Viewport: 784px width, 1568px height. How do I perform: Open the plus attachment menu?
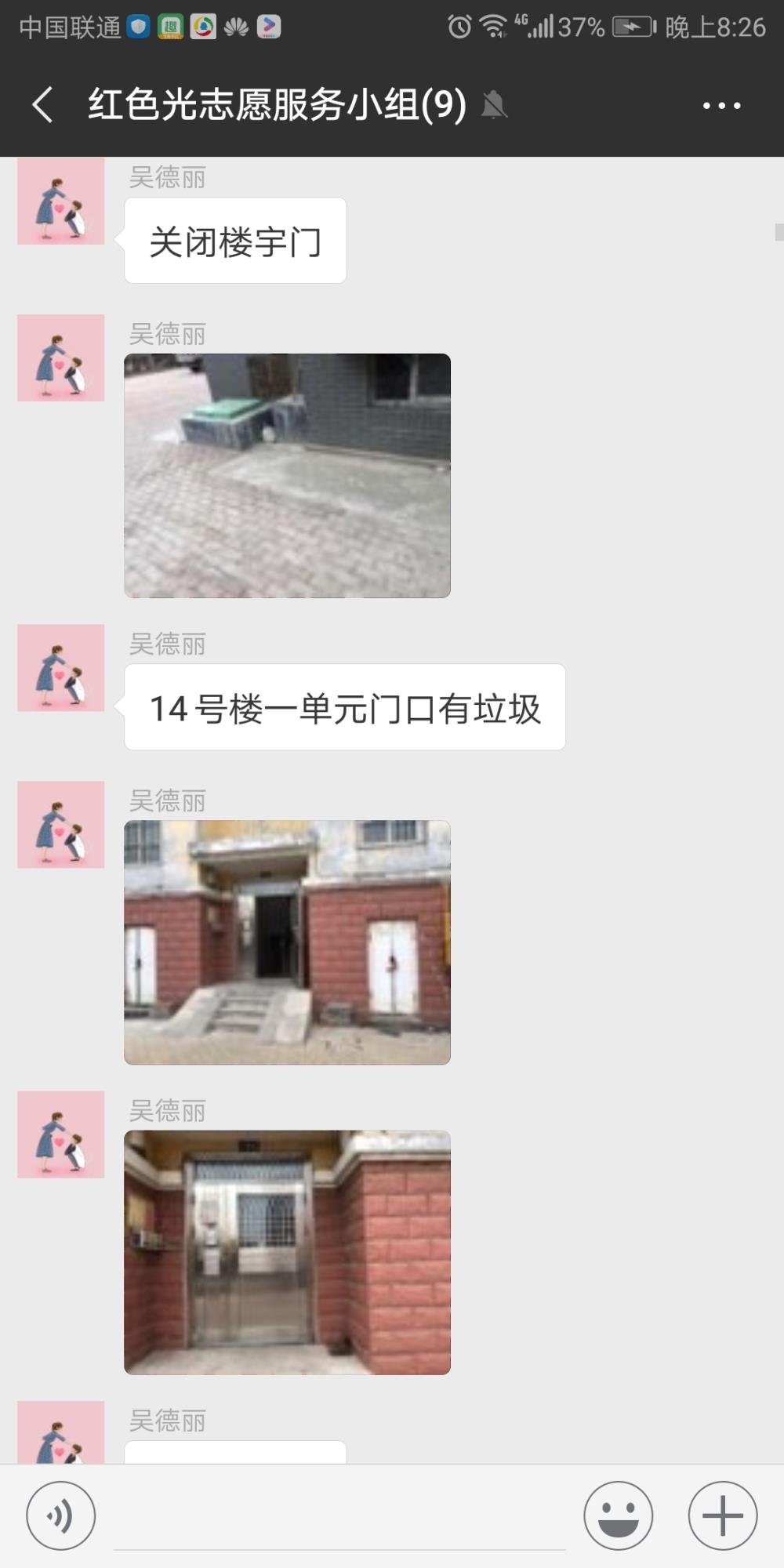(722, 1515)
